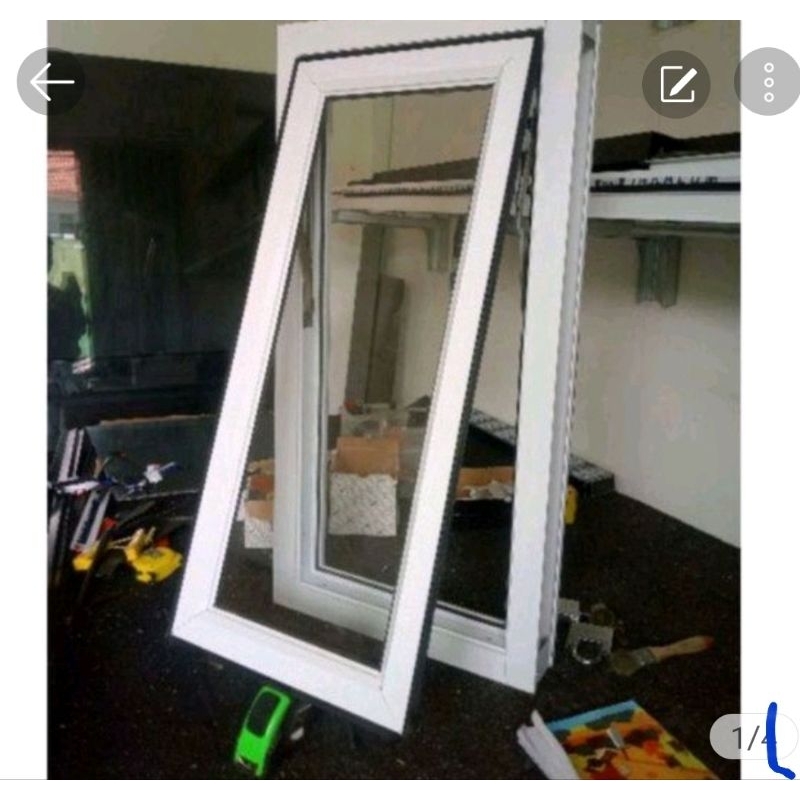The image size is (800, 800).
Task: Open the three-dot overflow menu
Action: point(768,82)
